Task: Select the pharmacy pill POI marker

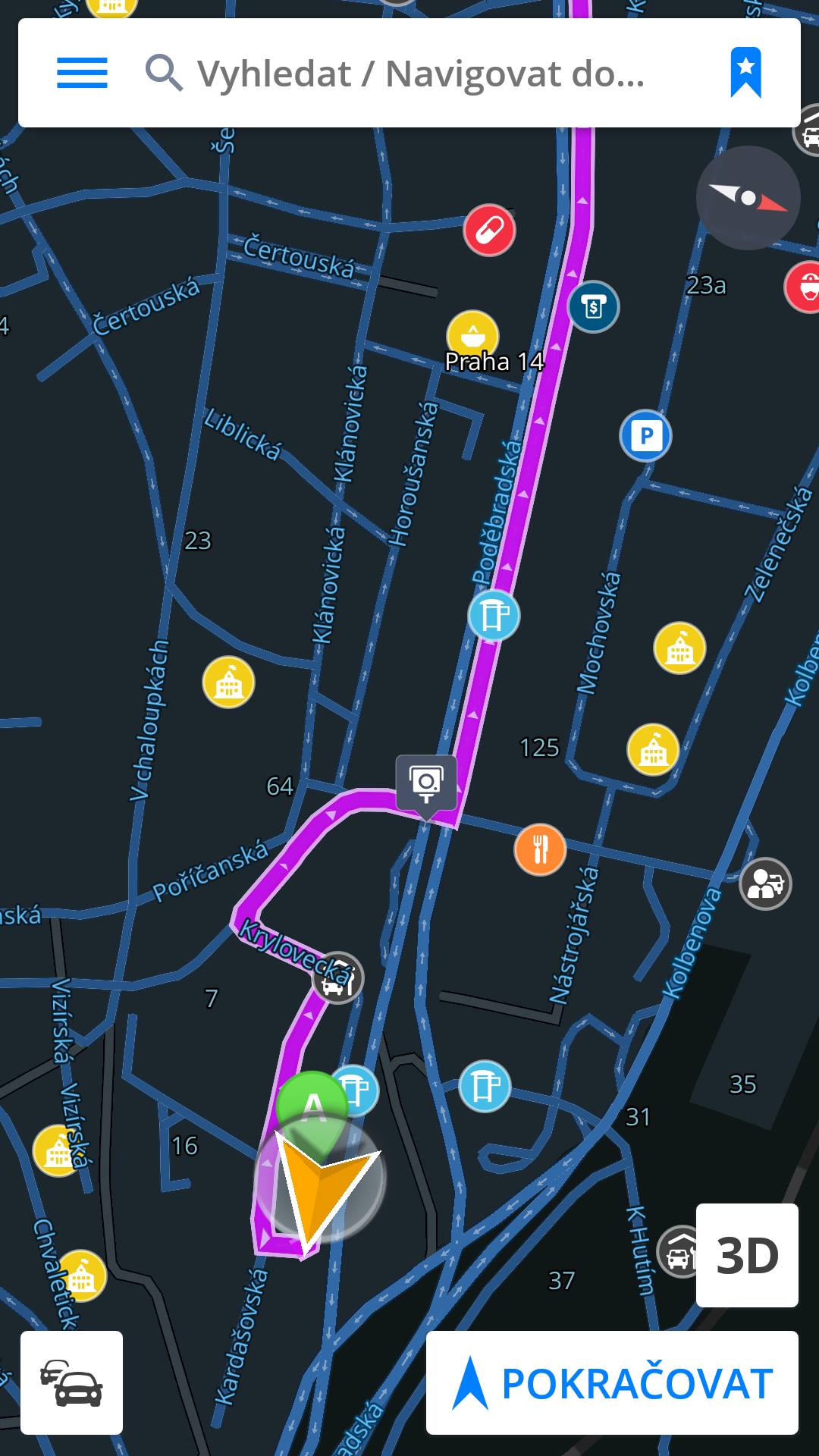Action: click(489, 230)
